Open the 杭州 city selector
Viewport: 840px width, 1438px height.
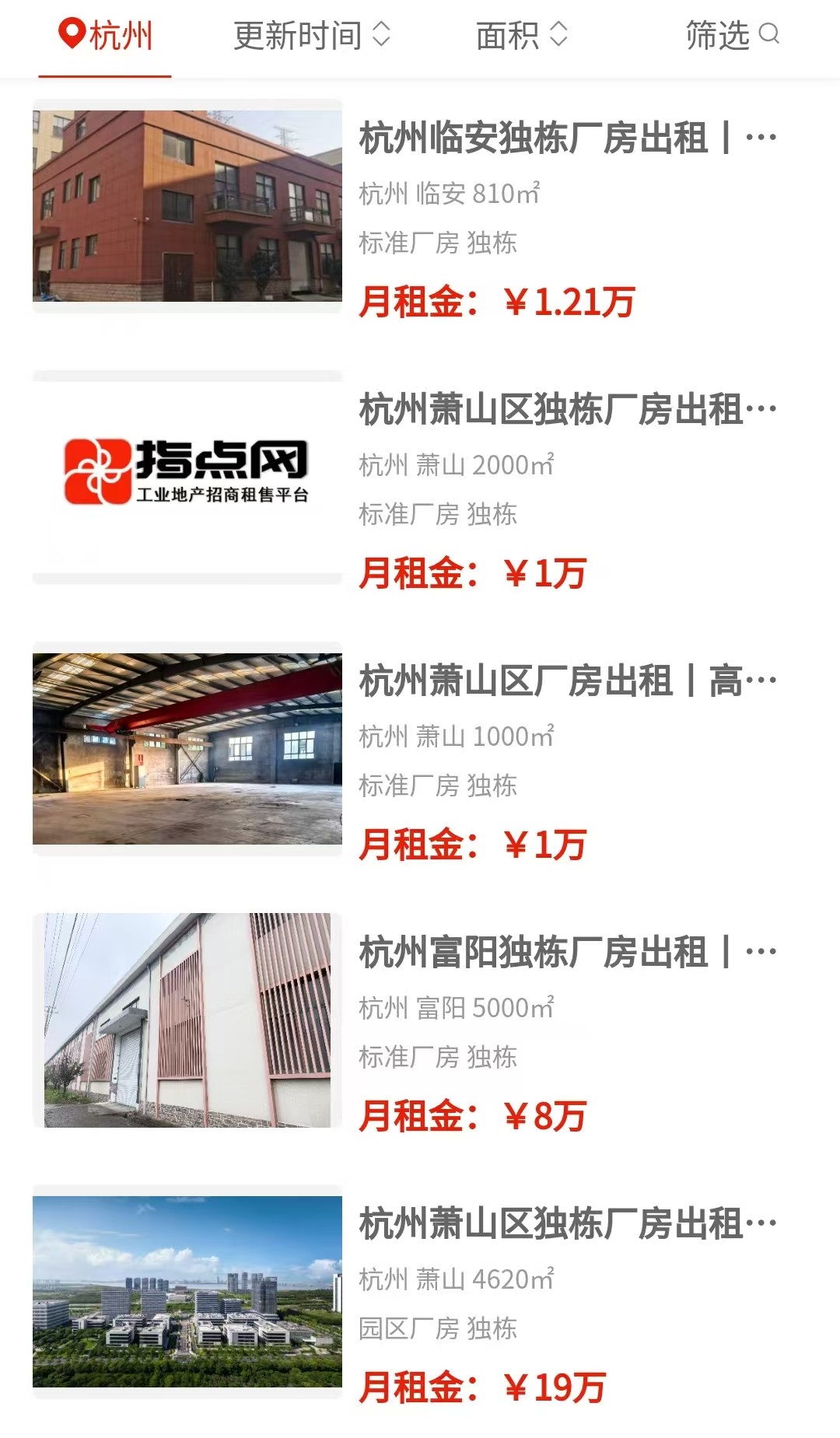106,36
